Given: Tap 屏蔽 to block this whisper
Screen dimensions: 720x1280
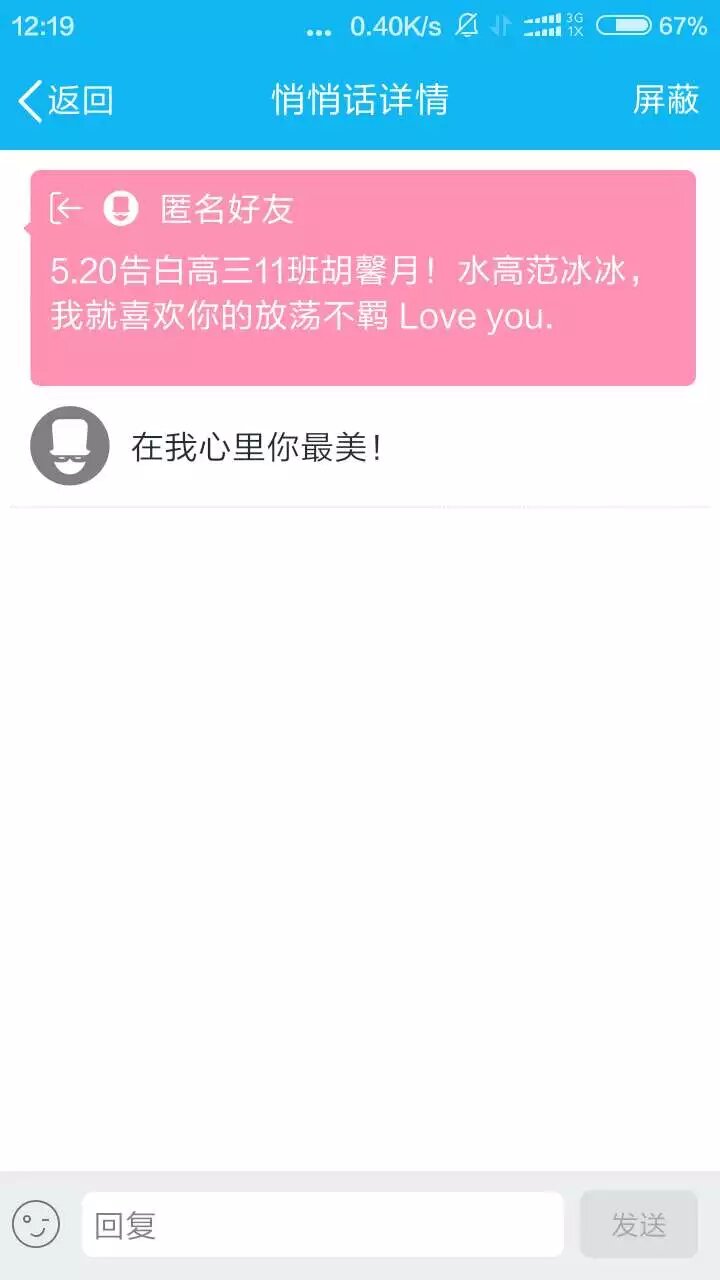Looking at the screenshot, I should tap(666, 100).
